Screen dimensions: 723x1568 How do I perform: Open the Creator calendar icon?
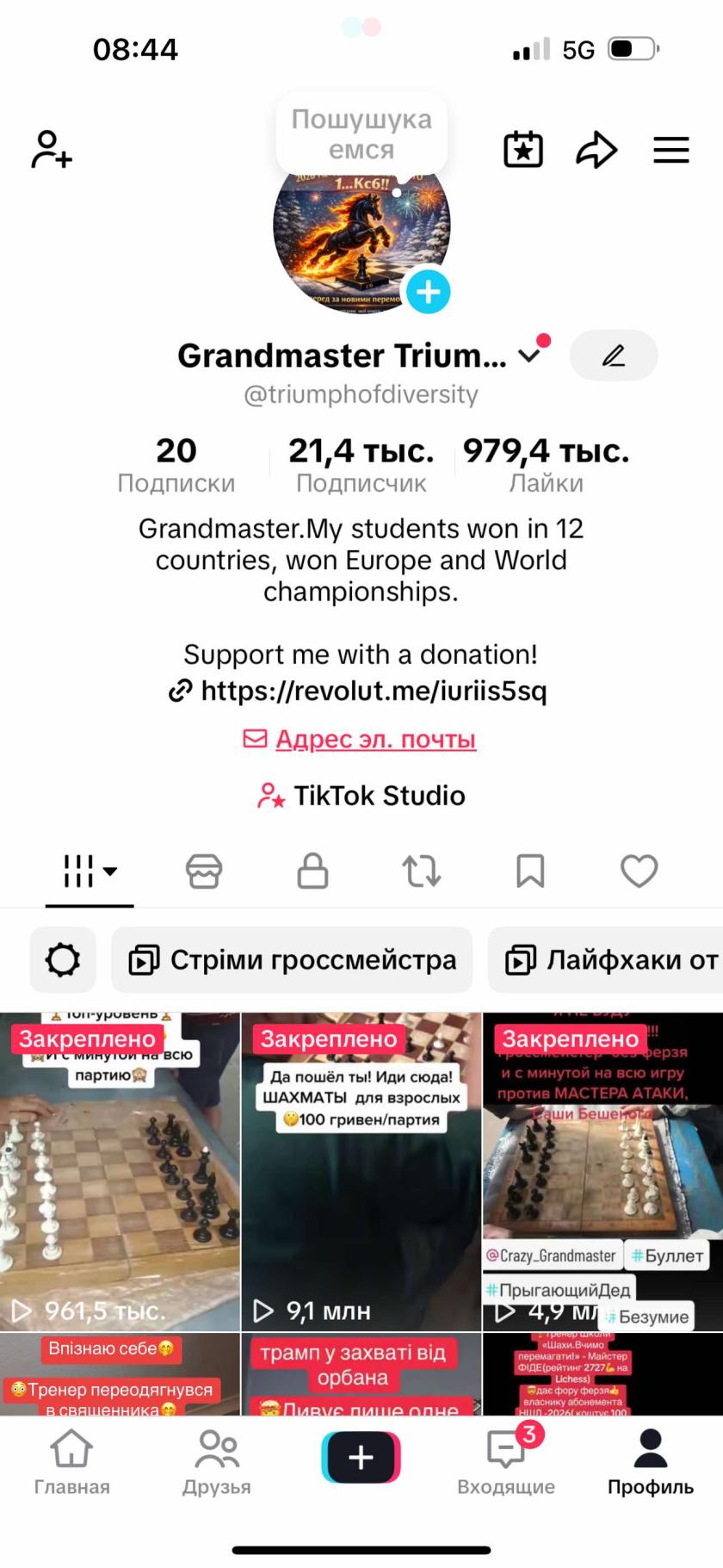[522, 149]
